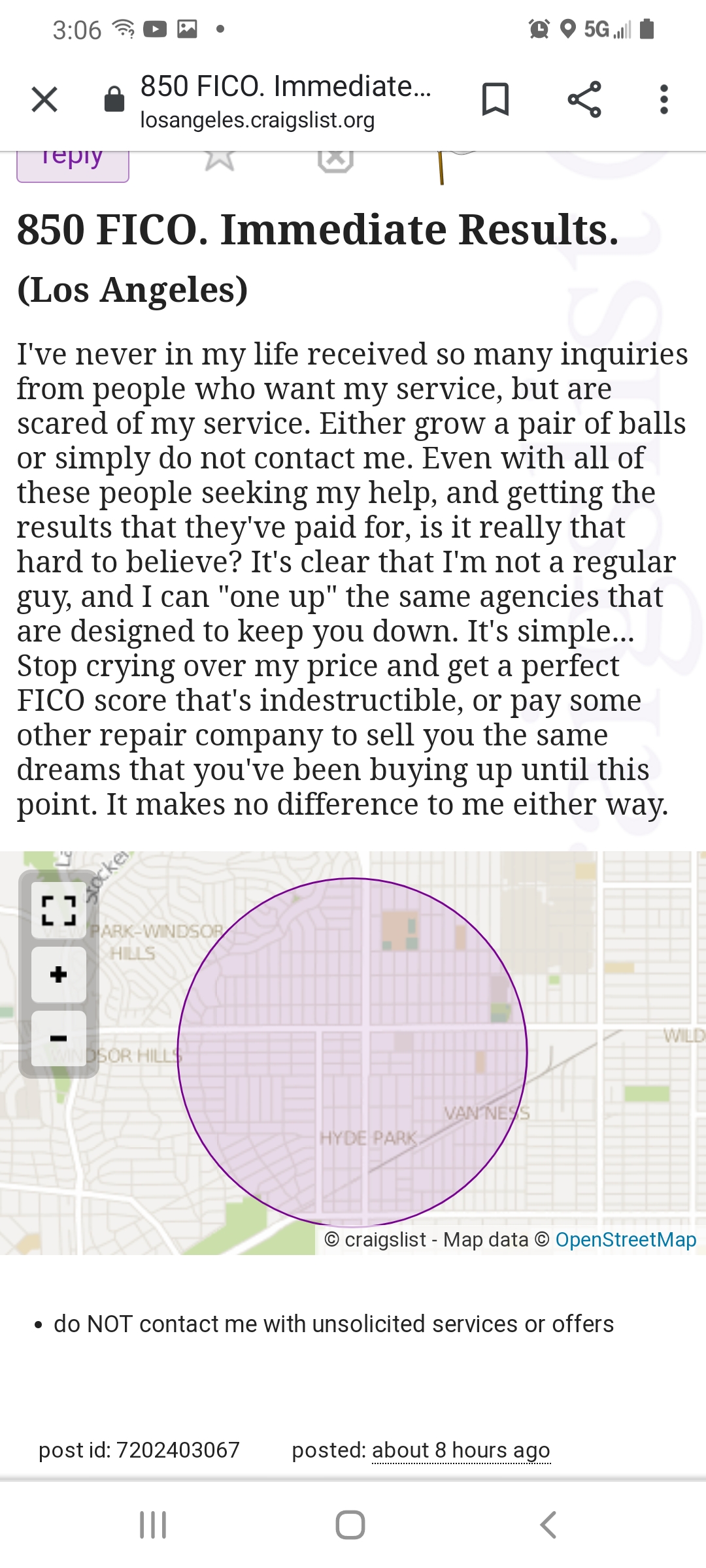The image size is (706, 1568).
Task: Hide this posting with the X box icon
Action: click(335, 161)
